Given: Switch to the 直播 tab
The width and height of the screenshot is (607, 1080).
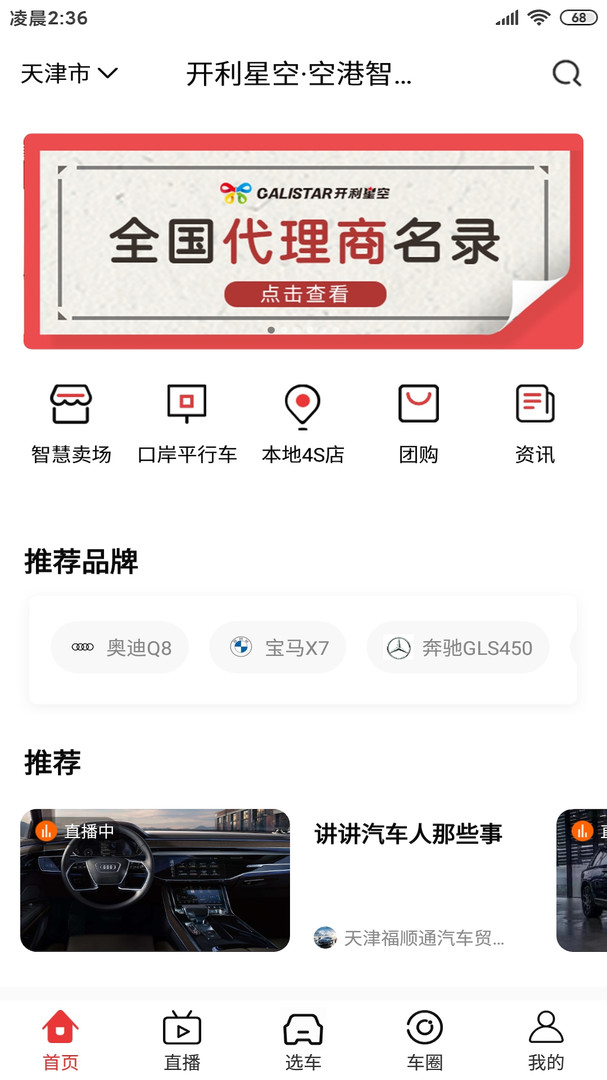Looking at the screenshot, I should point(182,1041).
